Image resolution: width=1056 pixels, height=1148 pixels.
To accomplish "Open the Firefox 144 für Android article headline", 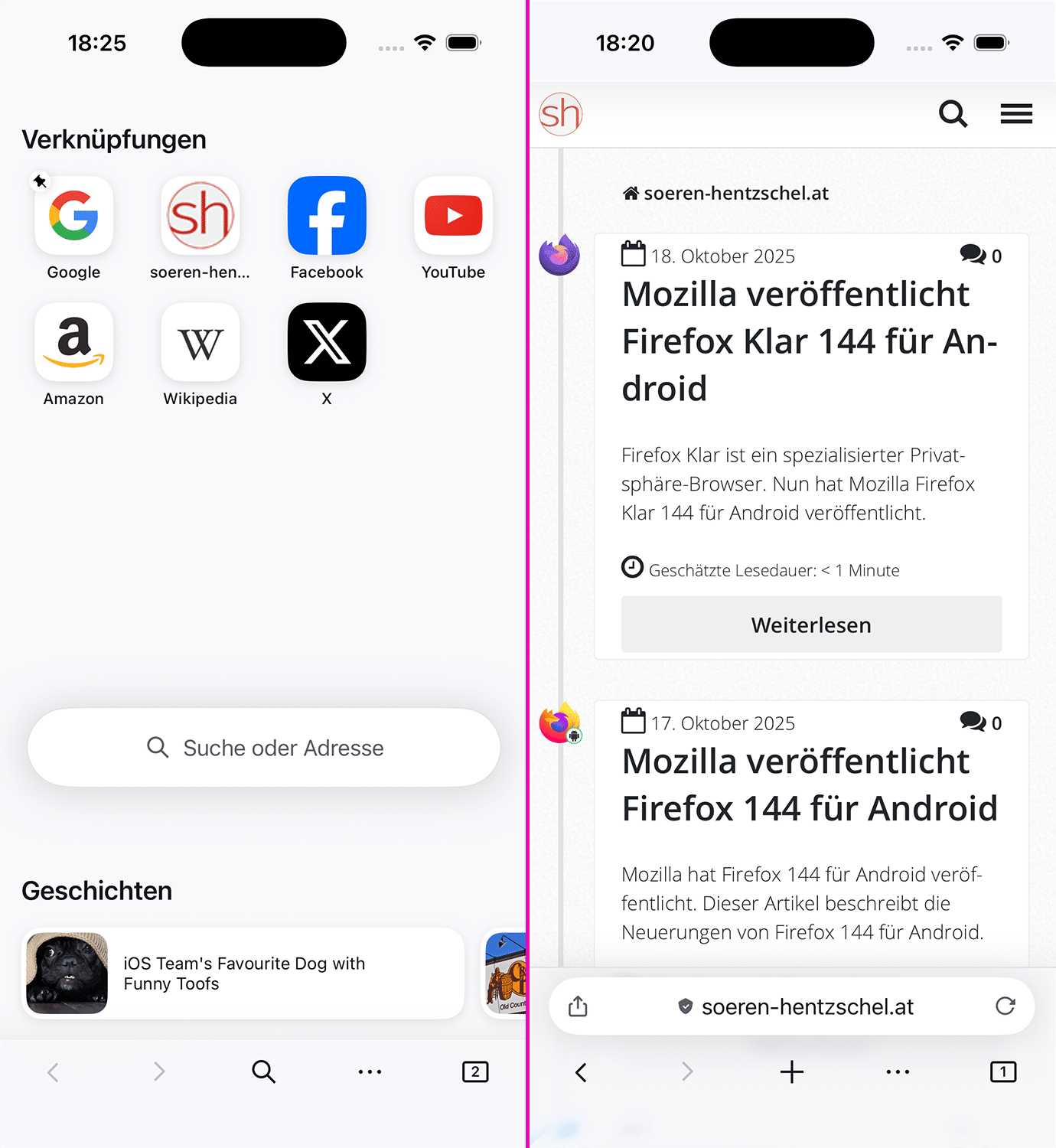I will pyautogui.click(x=810, y=784).
